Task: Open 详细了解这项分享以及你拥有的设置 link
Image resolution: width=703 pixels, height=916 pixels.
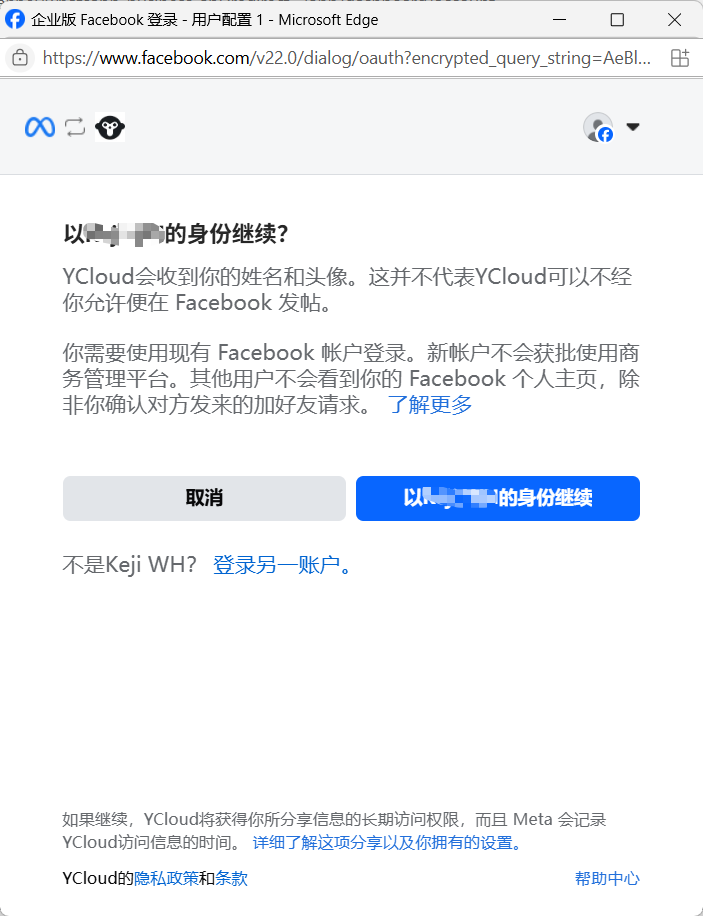Action: tap(385, 843)
